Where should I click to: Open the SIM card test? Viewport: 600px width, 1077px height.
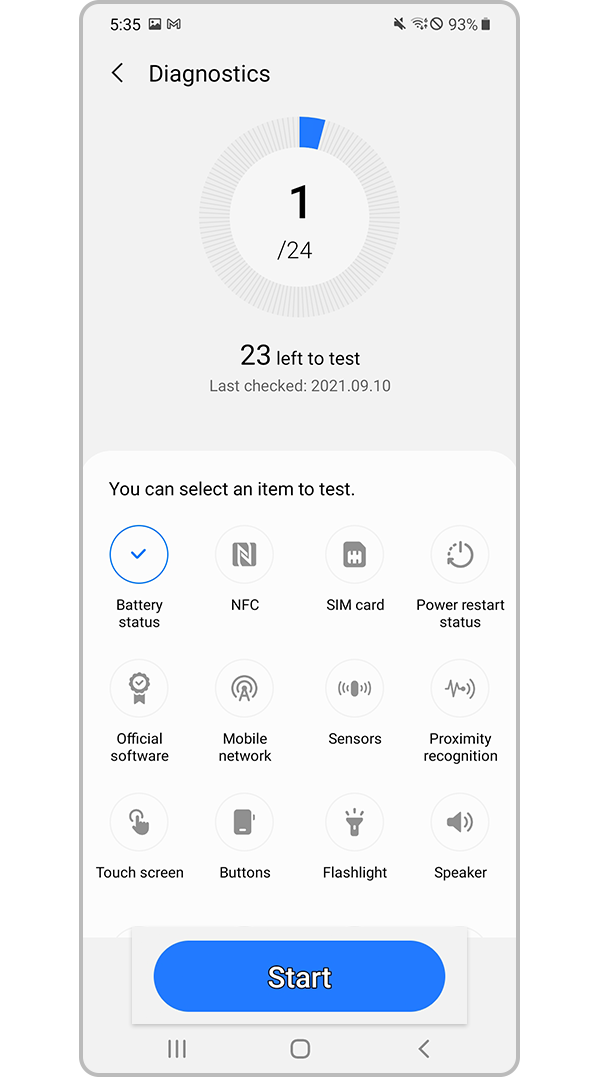pos(355,554)
